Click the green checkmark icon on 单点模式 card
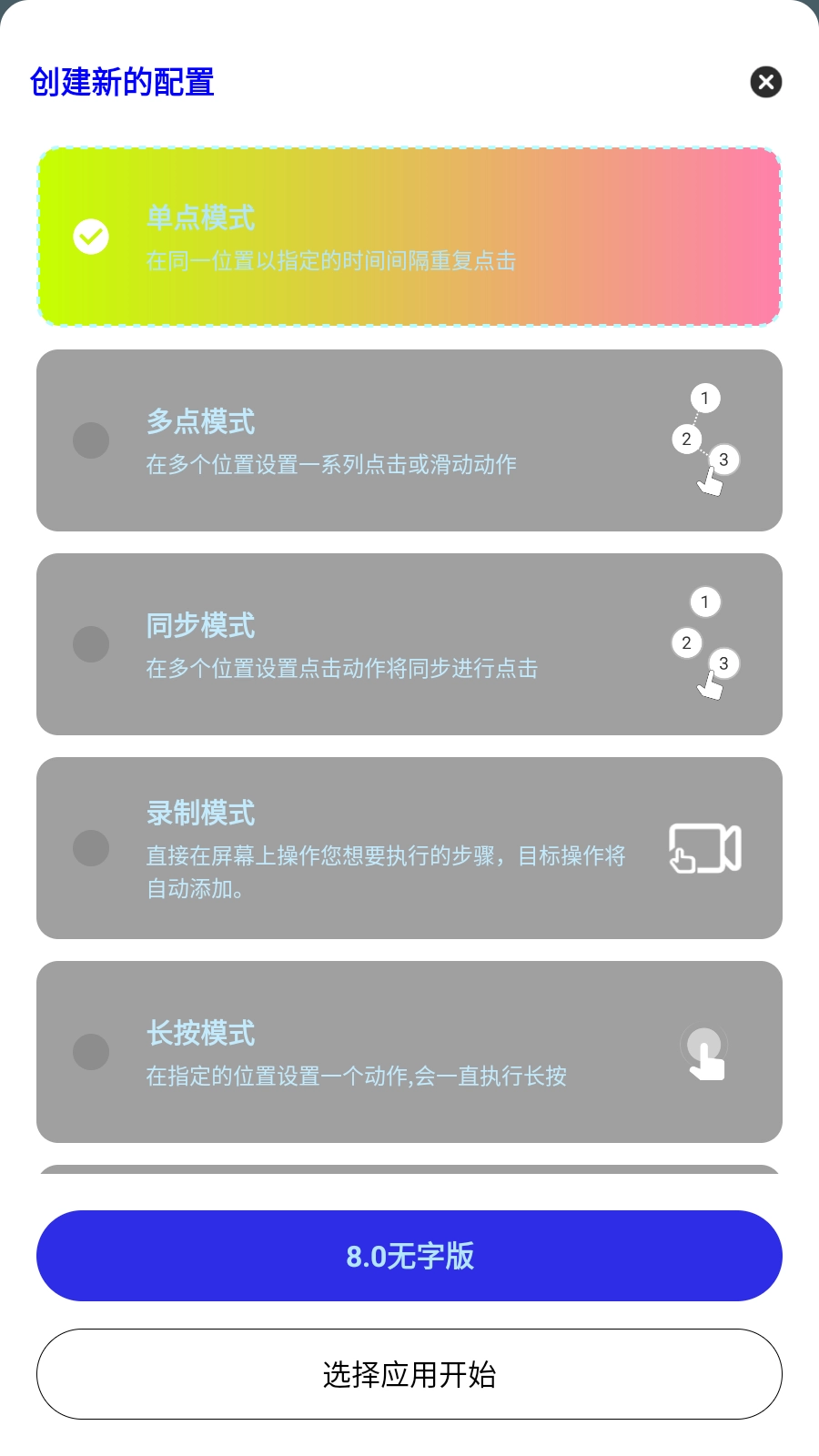Image resolution: width=819 pixels, height=1456 pixels. (91, 236)
